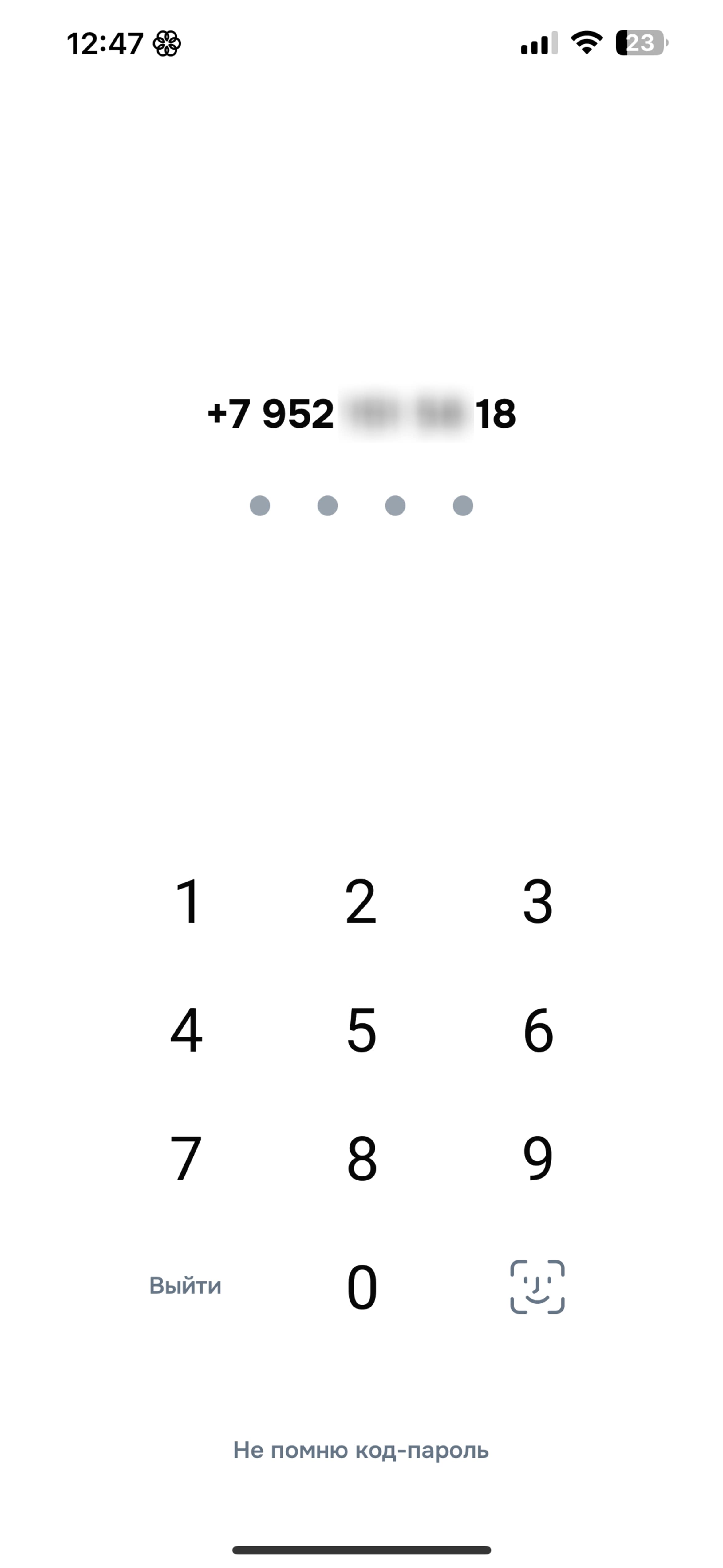
Task: Tap the number 6 key
Action: [538, 1030]
